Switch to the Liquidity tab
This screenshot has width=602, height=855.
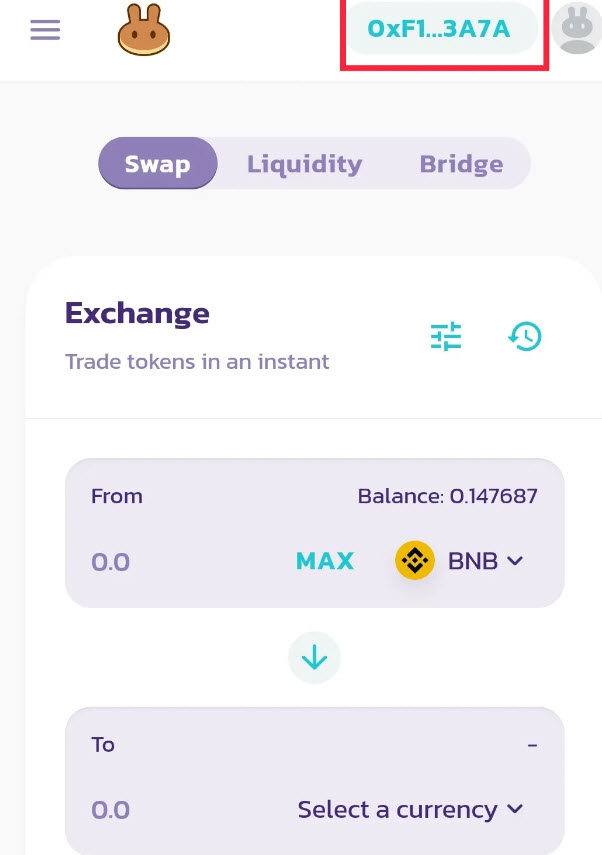pyautogui.click(x=304, y=164)
